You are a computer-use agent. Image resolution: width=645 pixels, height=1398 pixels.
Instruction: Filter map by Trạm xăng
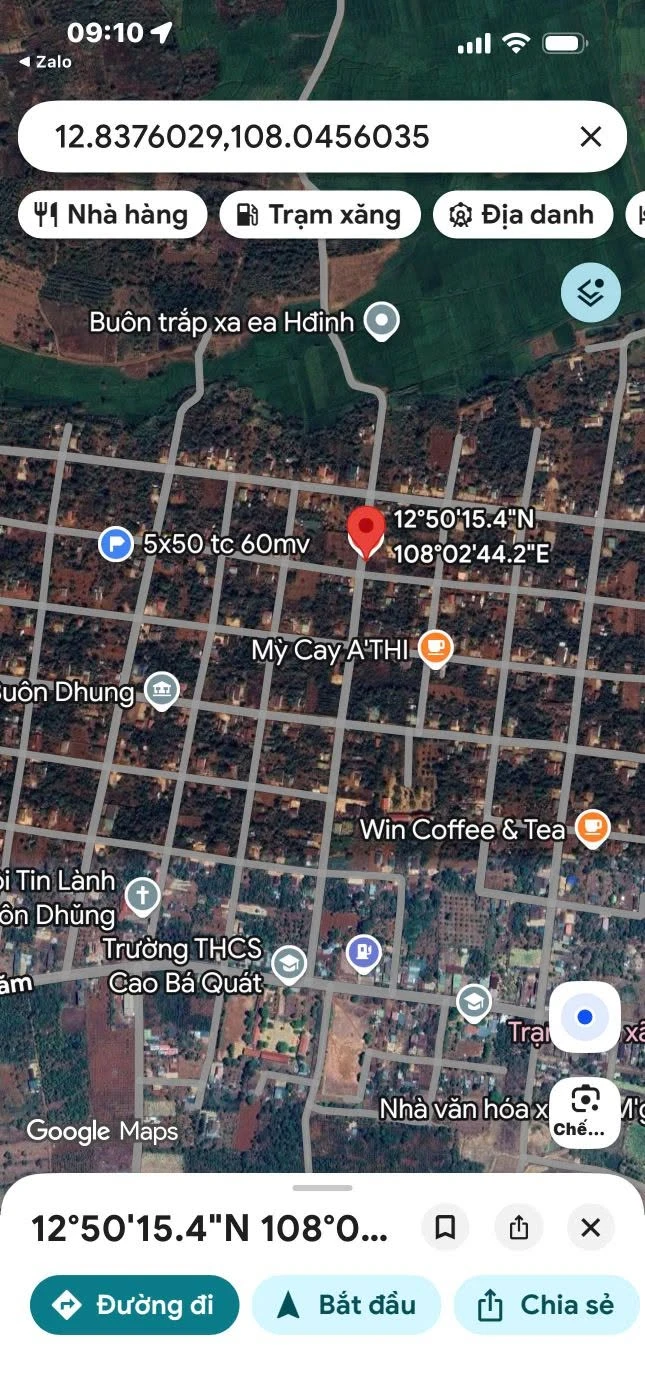pyautogui.click(x=320, y=214)
